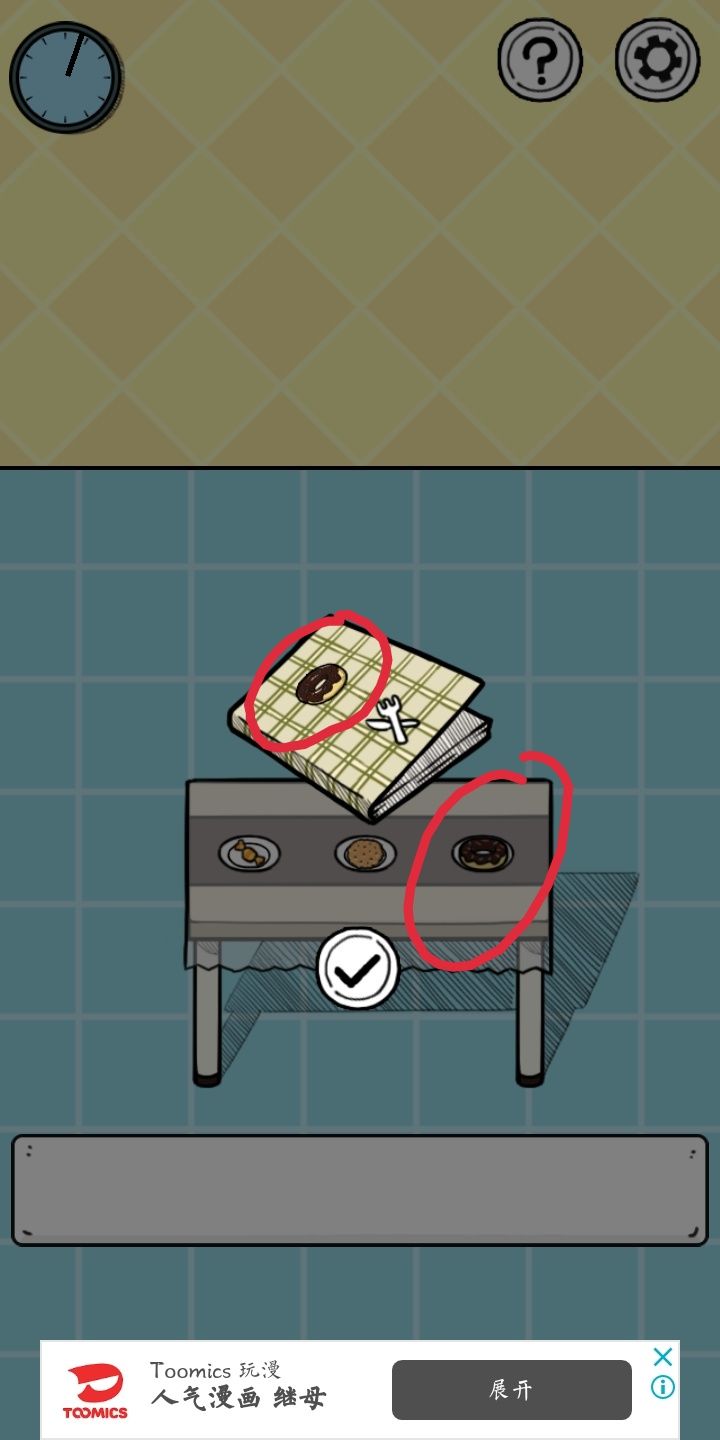Open the ad info icon
The width and height of the screenshot is (720, 1440).
click(662, 1387)
